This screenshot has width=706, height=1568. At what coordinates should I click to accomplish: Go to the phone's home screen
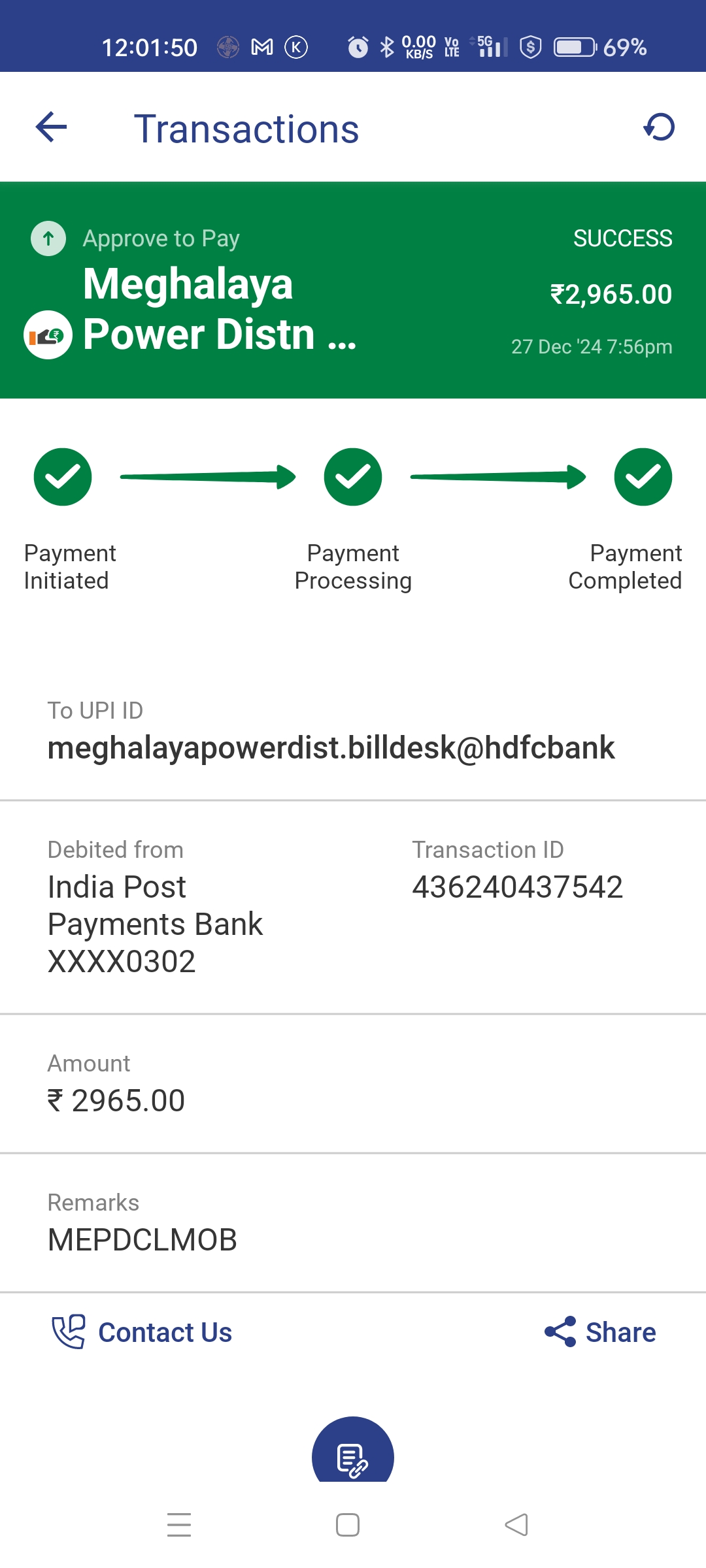tap(348, 1525)
